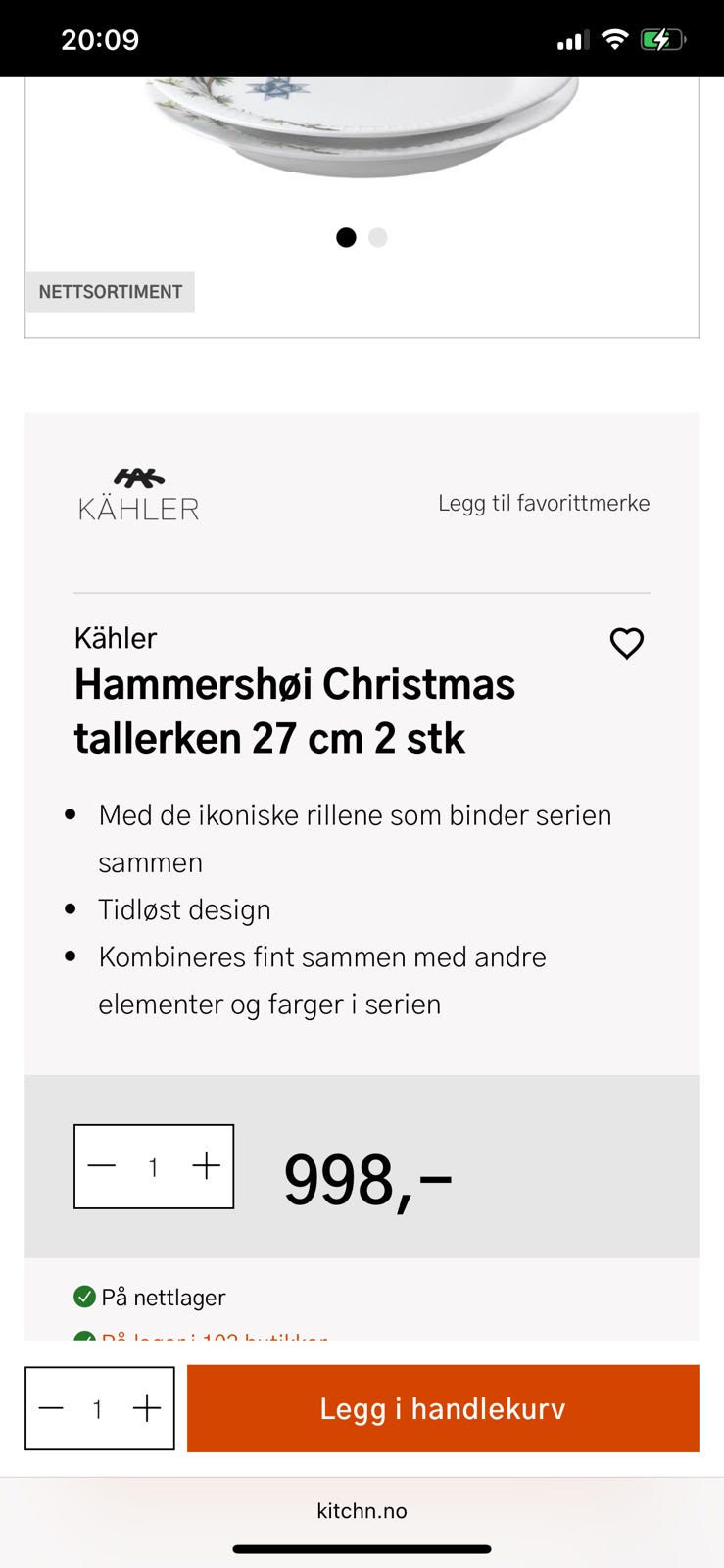
Task: Click Legg til favorittmerke
Action: point(544,503)
